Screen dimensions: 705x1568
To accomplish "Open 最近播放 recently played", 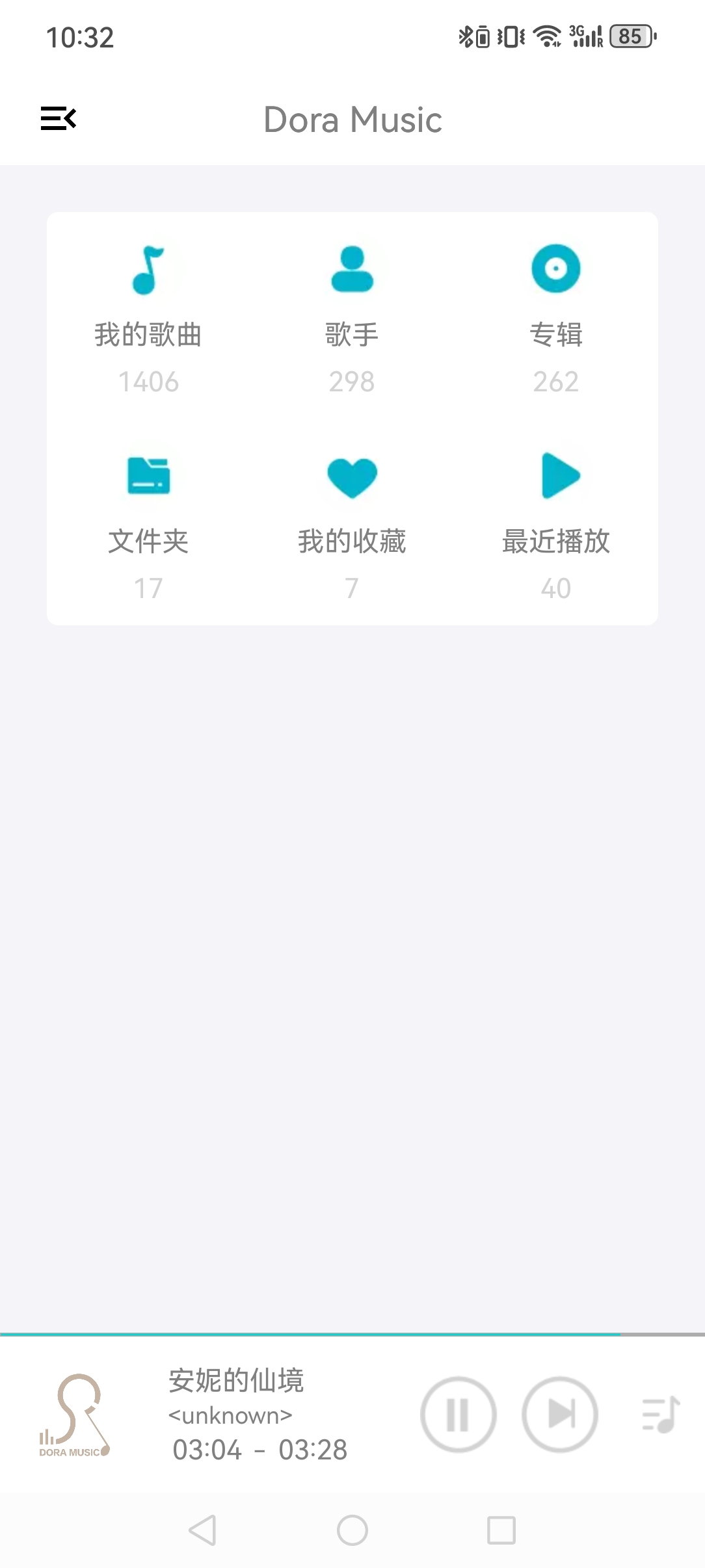I will pos(555,524).
